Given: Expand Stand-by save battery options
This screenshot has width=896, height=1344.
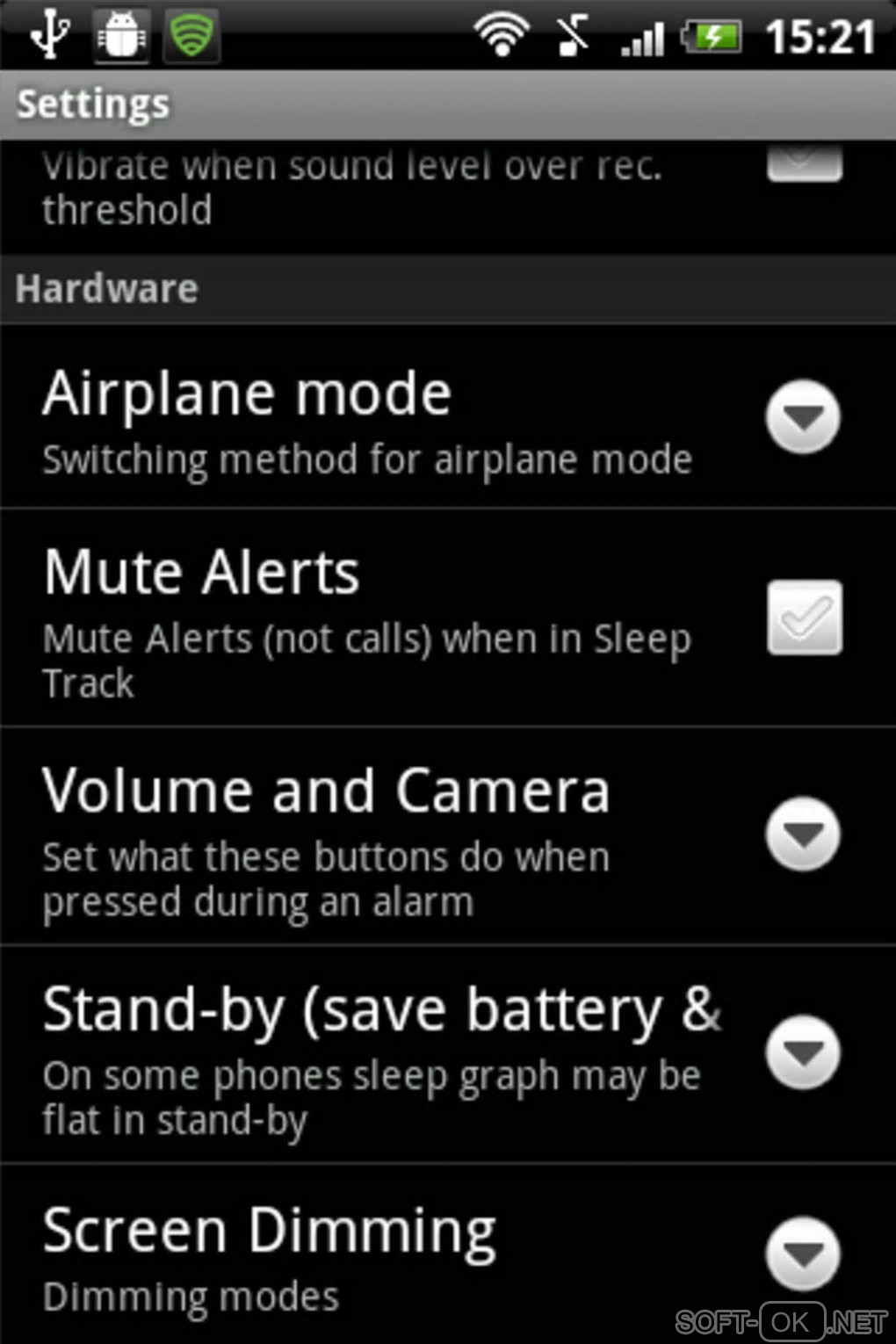Looking at the screenshot, I should click(x=802, y=1052).
